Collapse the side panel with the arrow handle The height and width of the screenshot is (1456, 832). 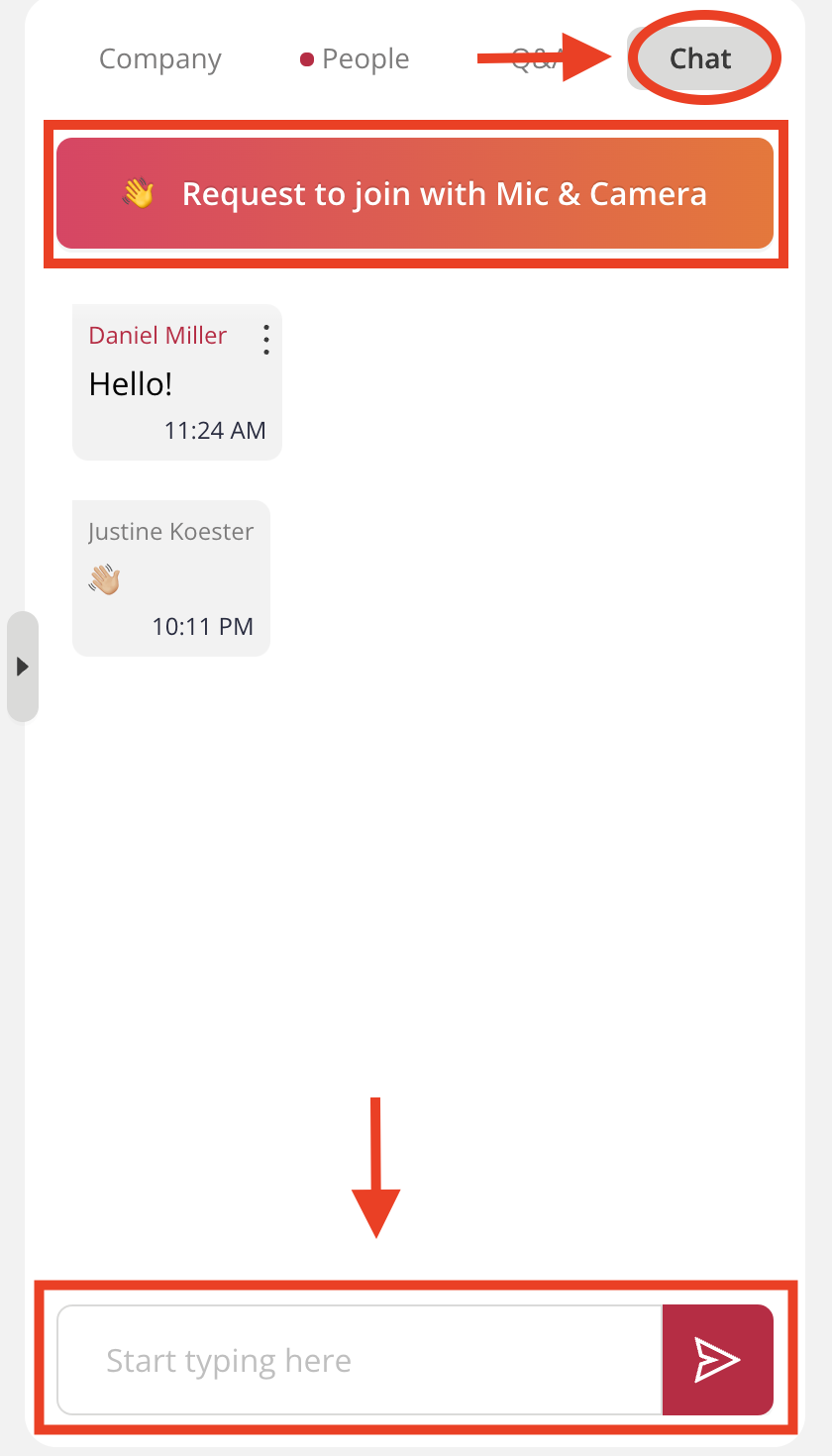tap(23, 667)
